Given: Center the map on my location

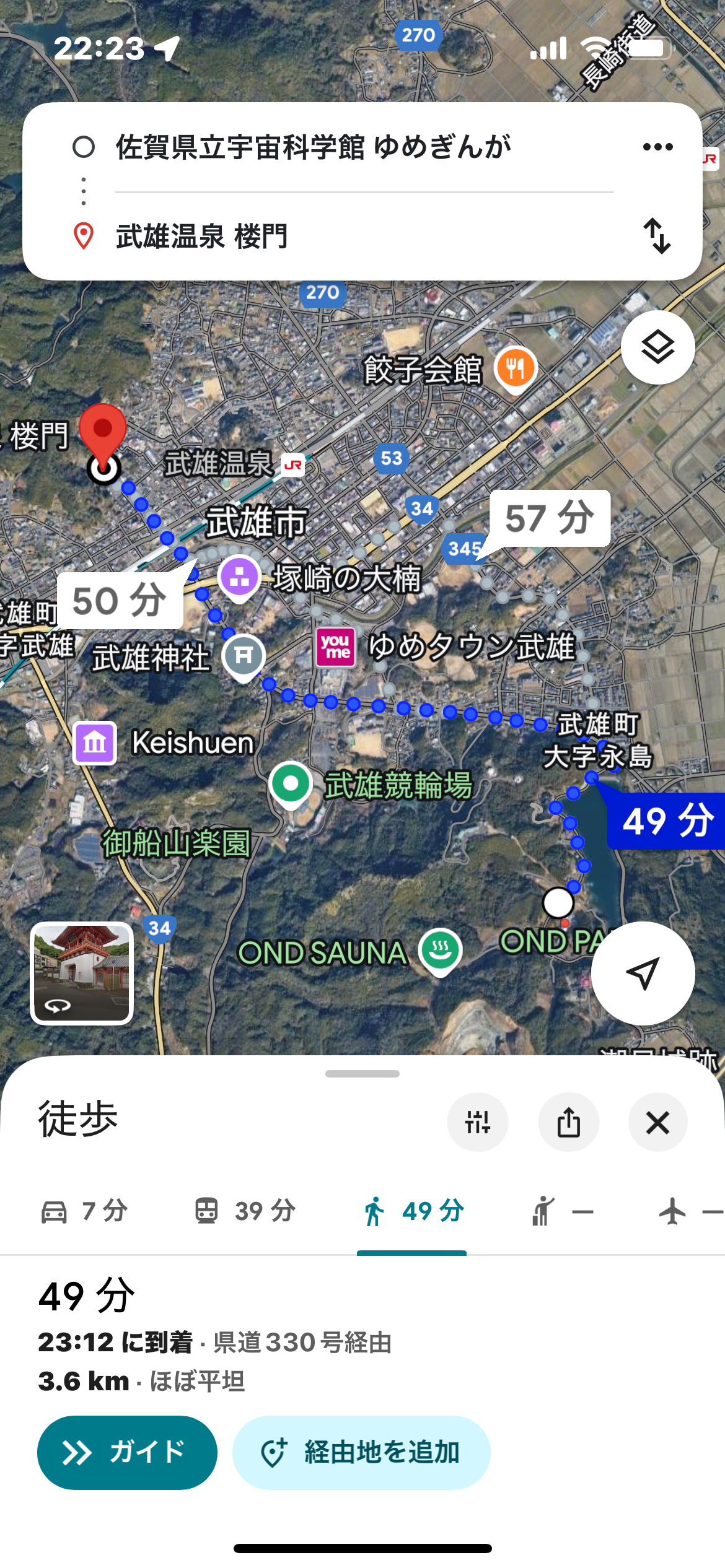Looking at the screenshot, I should [643, 973].
